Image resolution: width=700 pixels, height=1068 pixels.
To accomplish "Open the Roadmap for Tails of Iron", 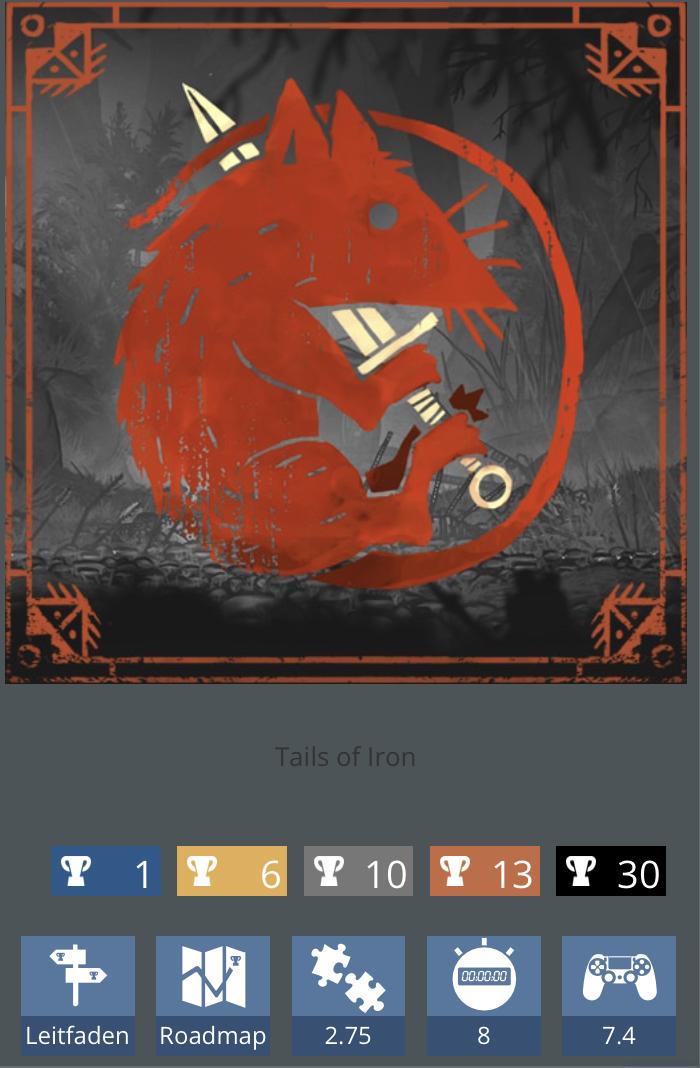I will pyautogui.click(x=213, y=993).
